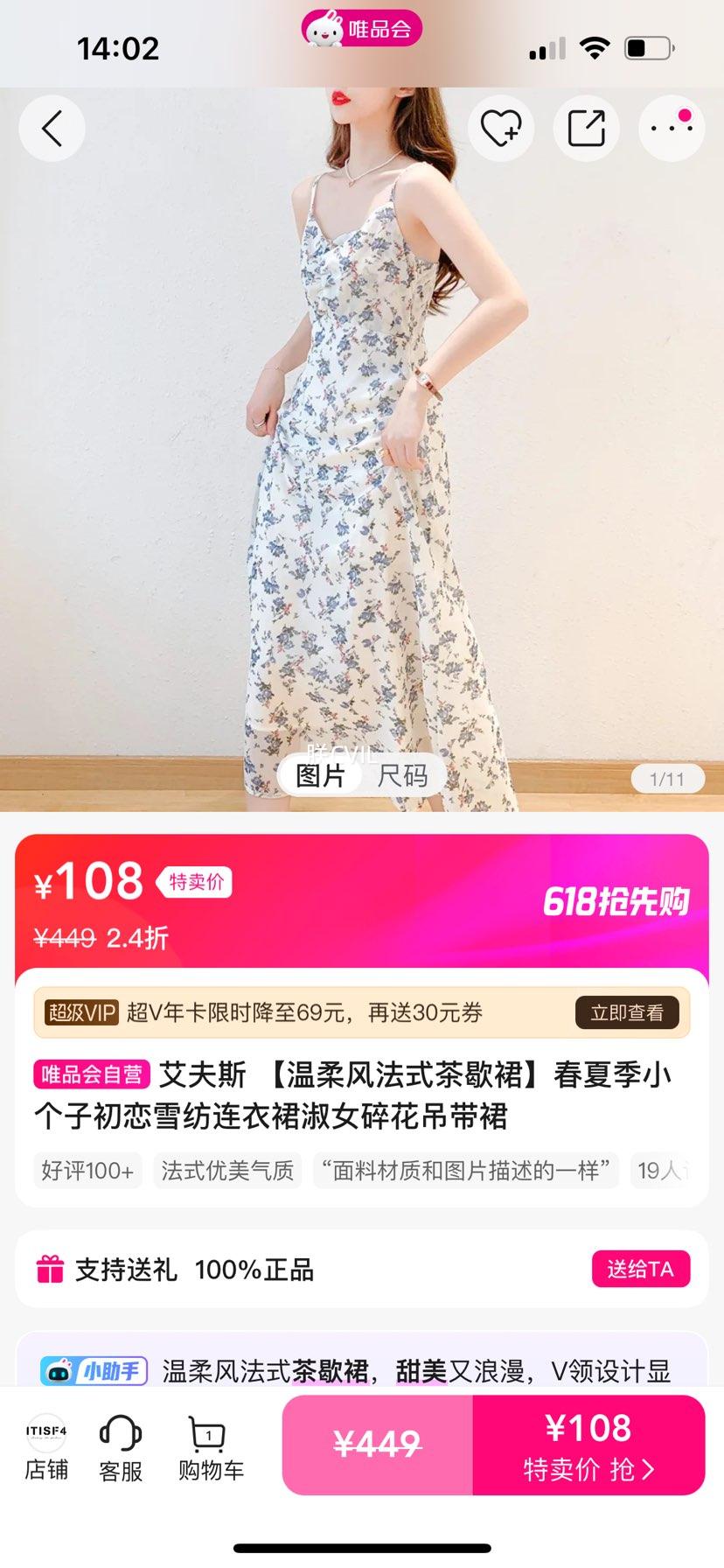Switch to the 尺码 size tab
724x1568 pixels.
402,775
